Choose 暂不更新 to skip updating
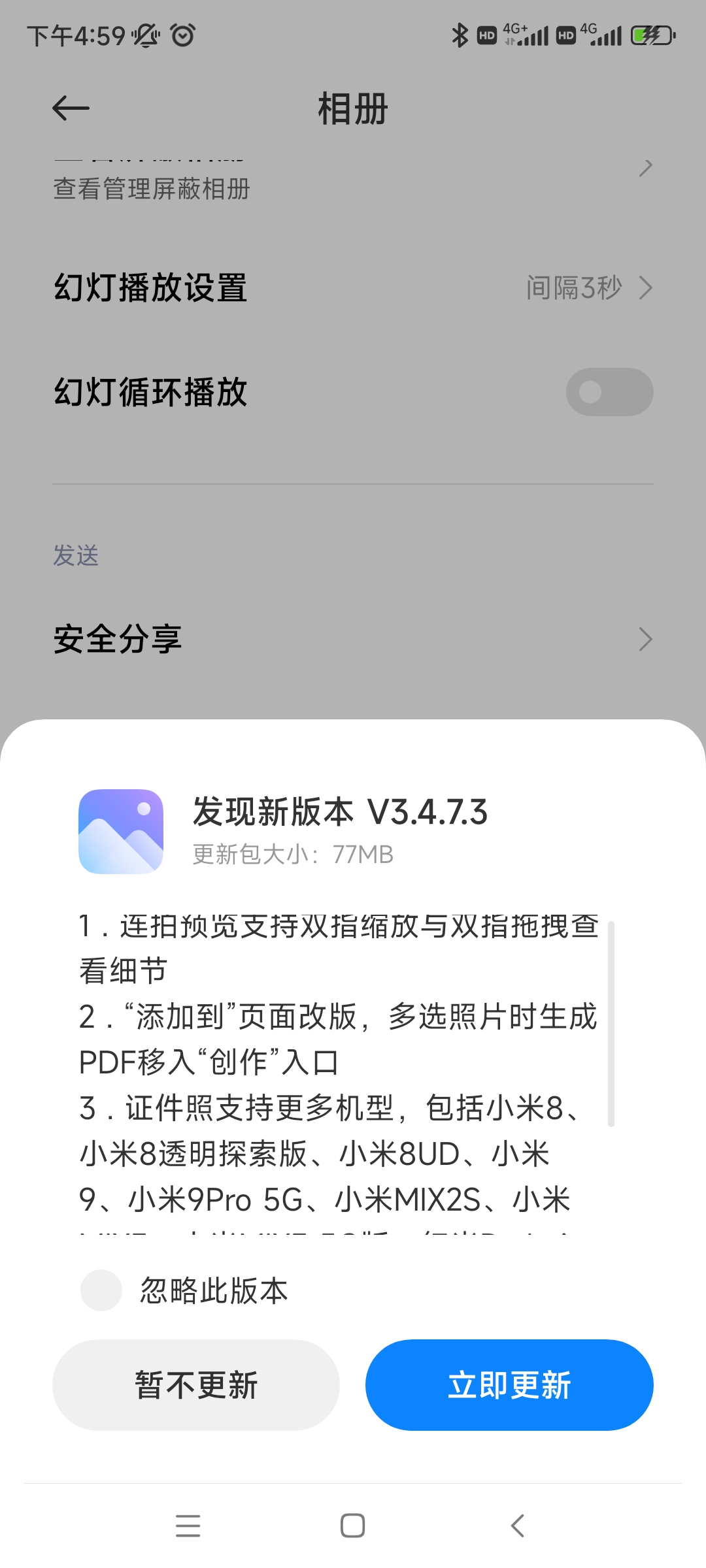Screen dimensions: 706x1568 click(196, 1384)
